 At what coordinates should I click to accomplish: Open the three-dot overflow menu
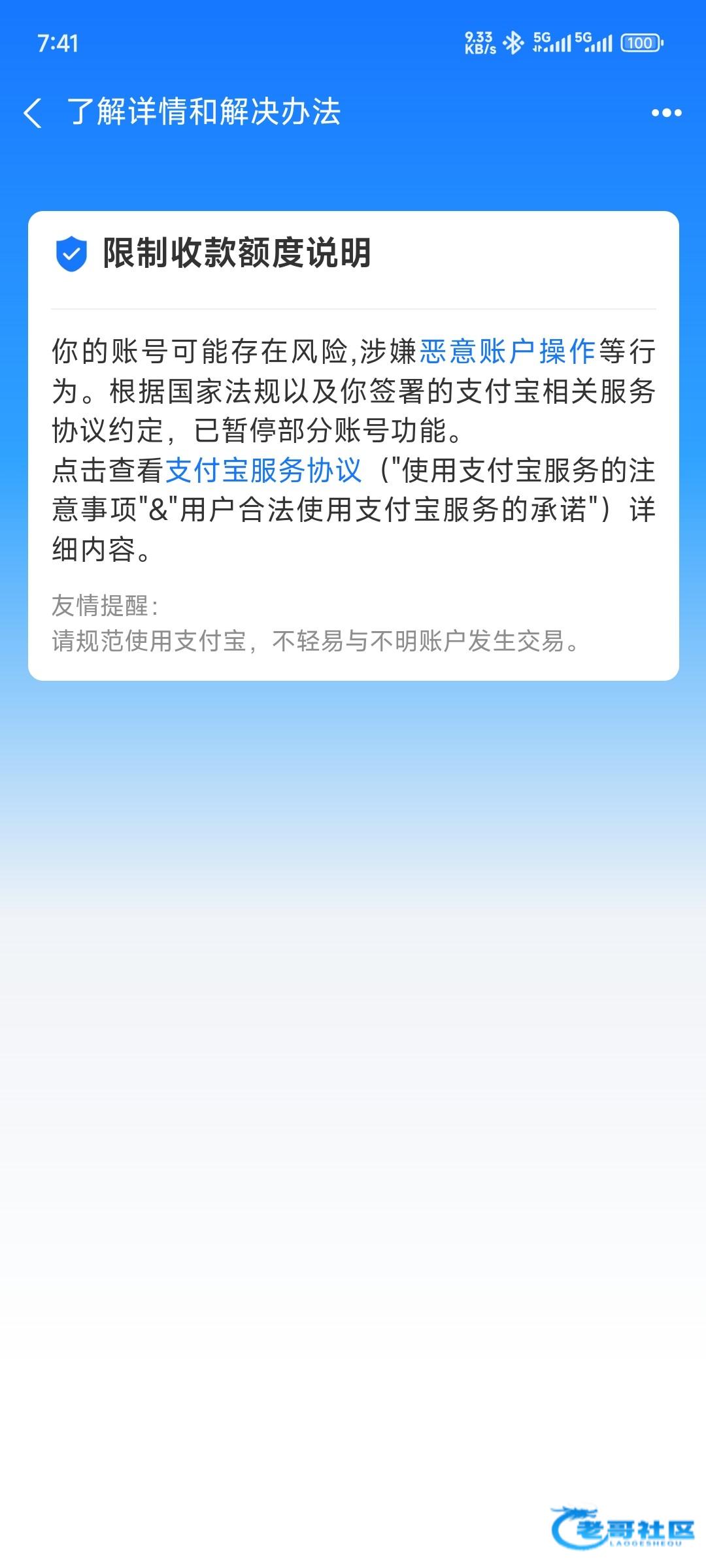pyautogui.click(x=666, y=113)
